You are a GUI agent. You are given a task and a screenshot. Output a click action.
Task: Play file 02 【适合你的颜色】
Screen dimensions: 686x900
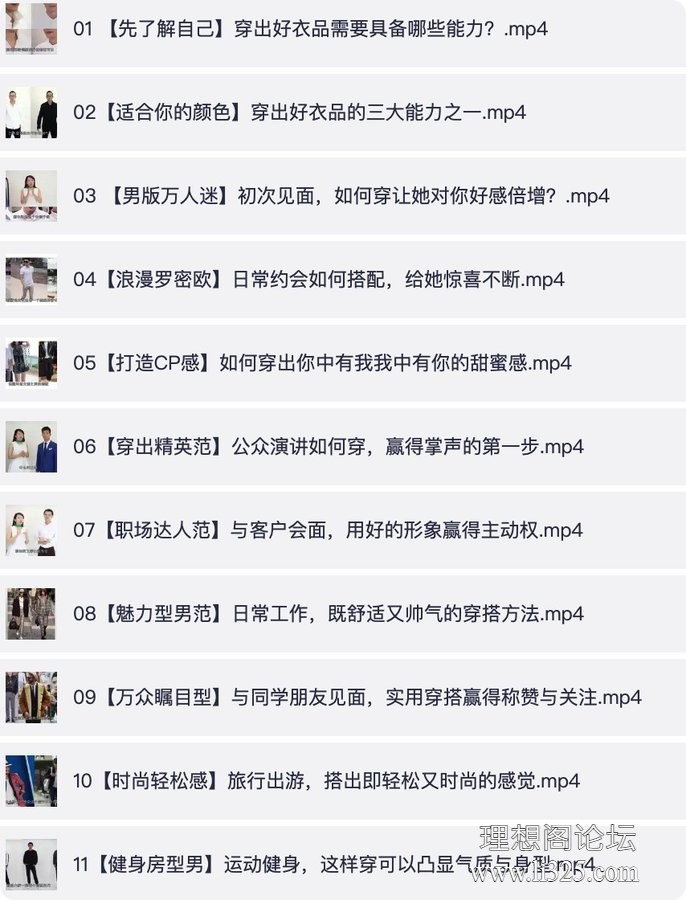(x=299, y=112)
